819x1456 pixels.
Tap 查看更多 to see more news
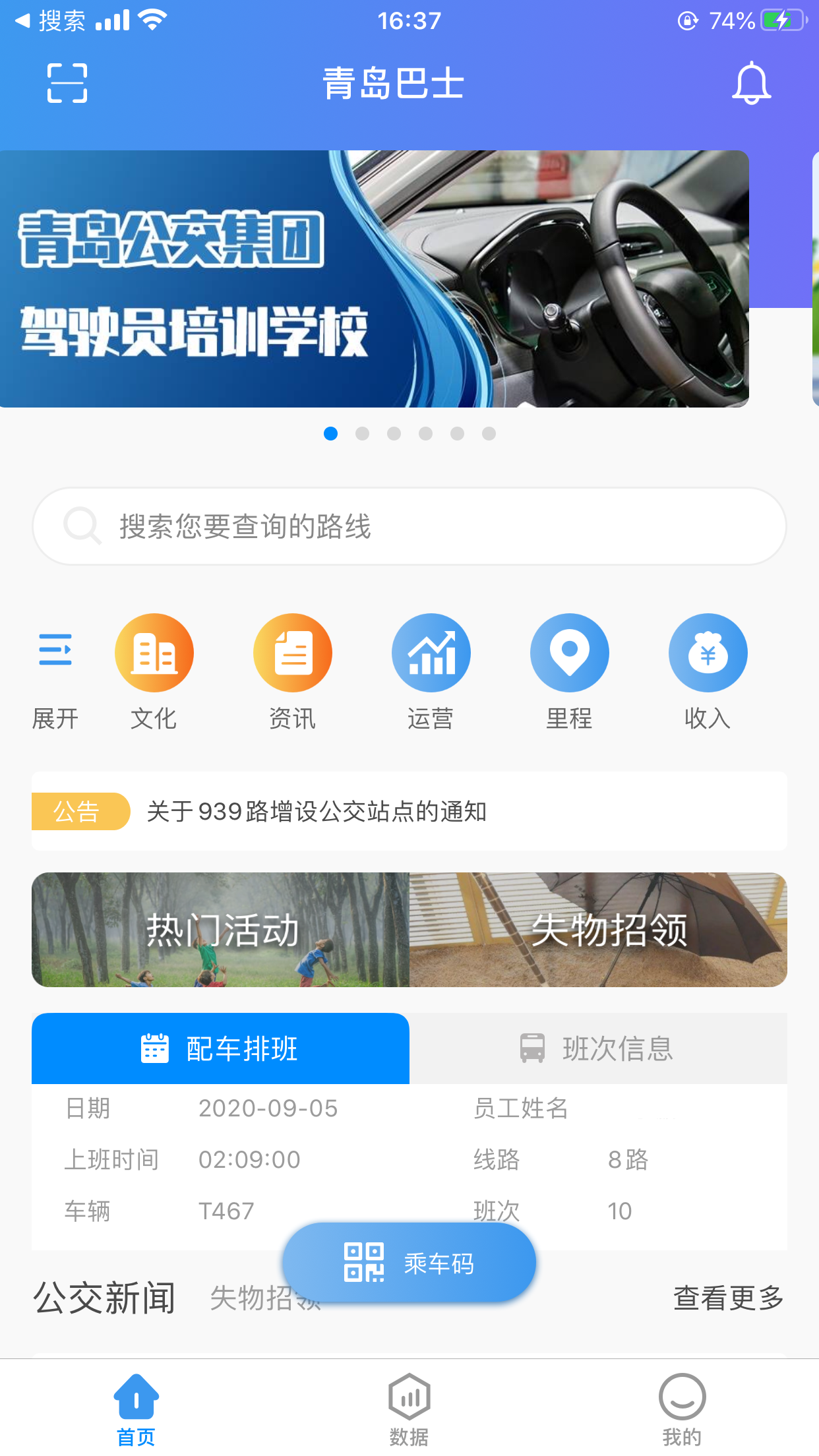click(x=728, y=1298)
